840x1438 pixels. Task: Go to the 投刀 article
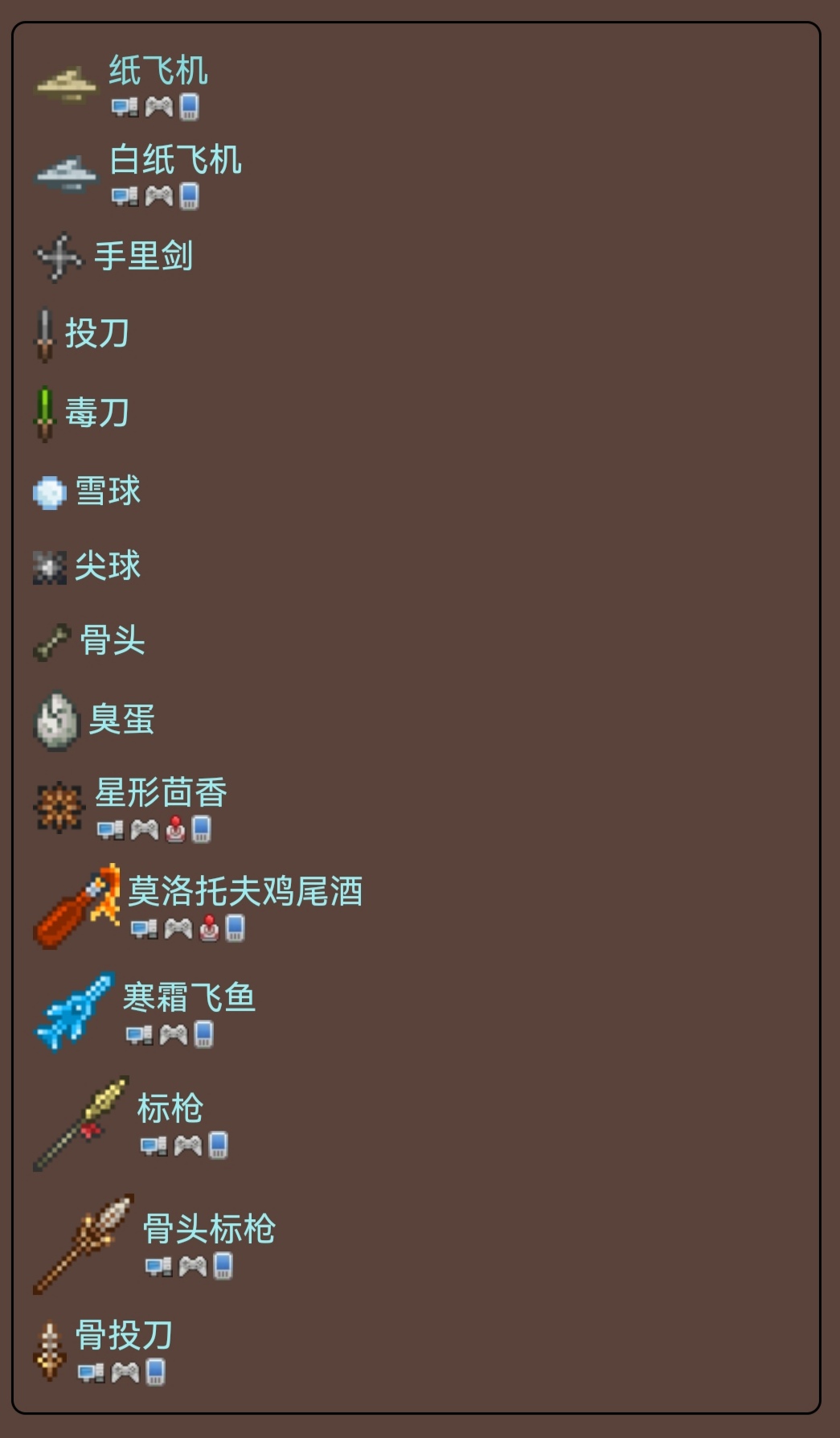tap(96, 333)
